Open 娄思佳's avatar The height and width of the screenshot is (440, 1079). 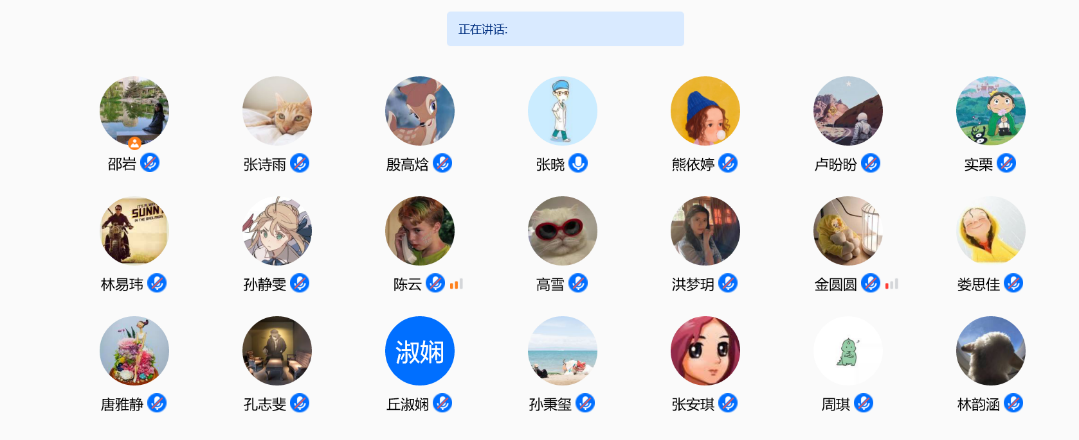[991, 231]
